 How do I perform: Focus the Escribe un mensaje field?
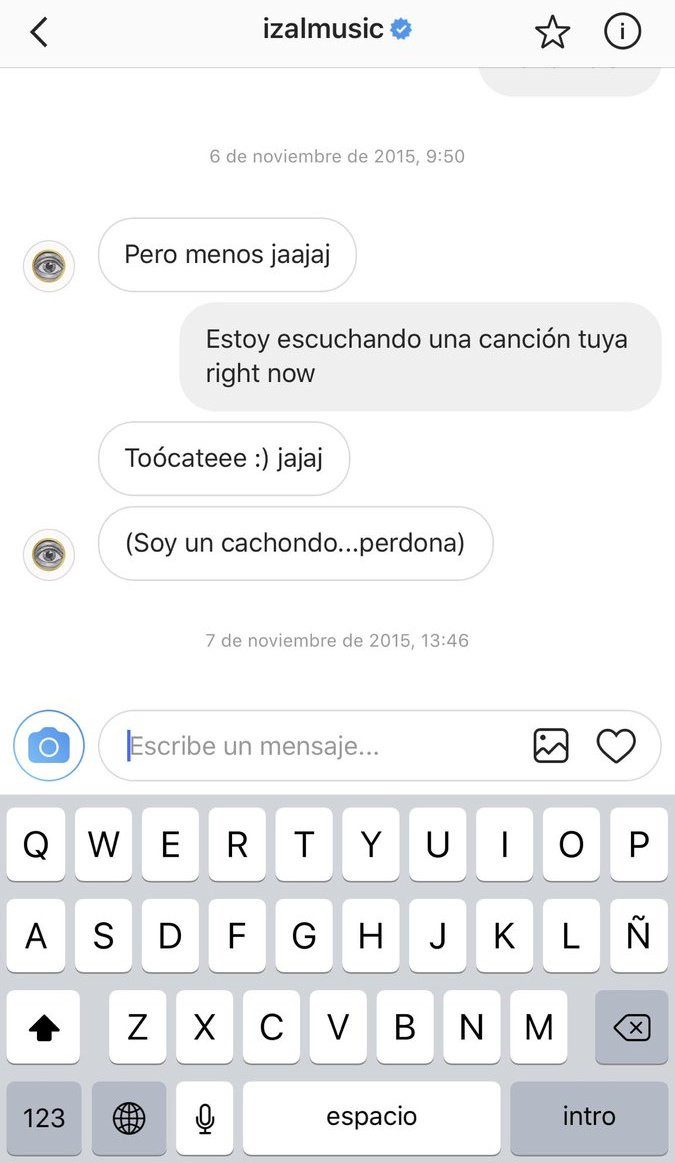[x=320, y=746]
